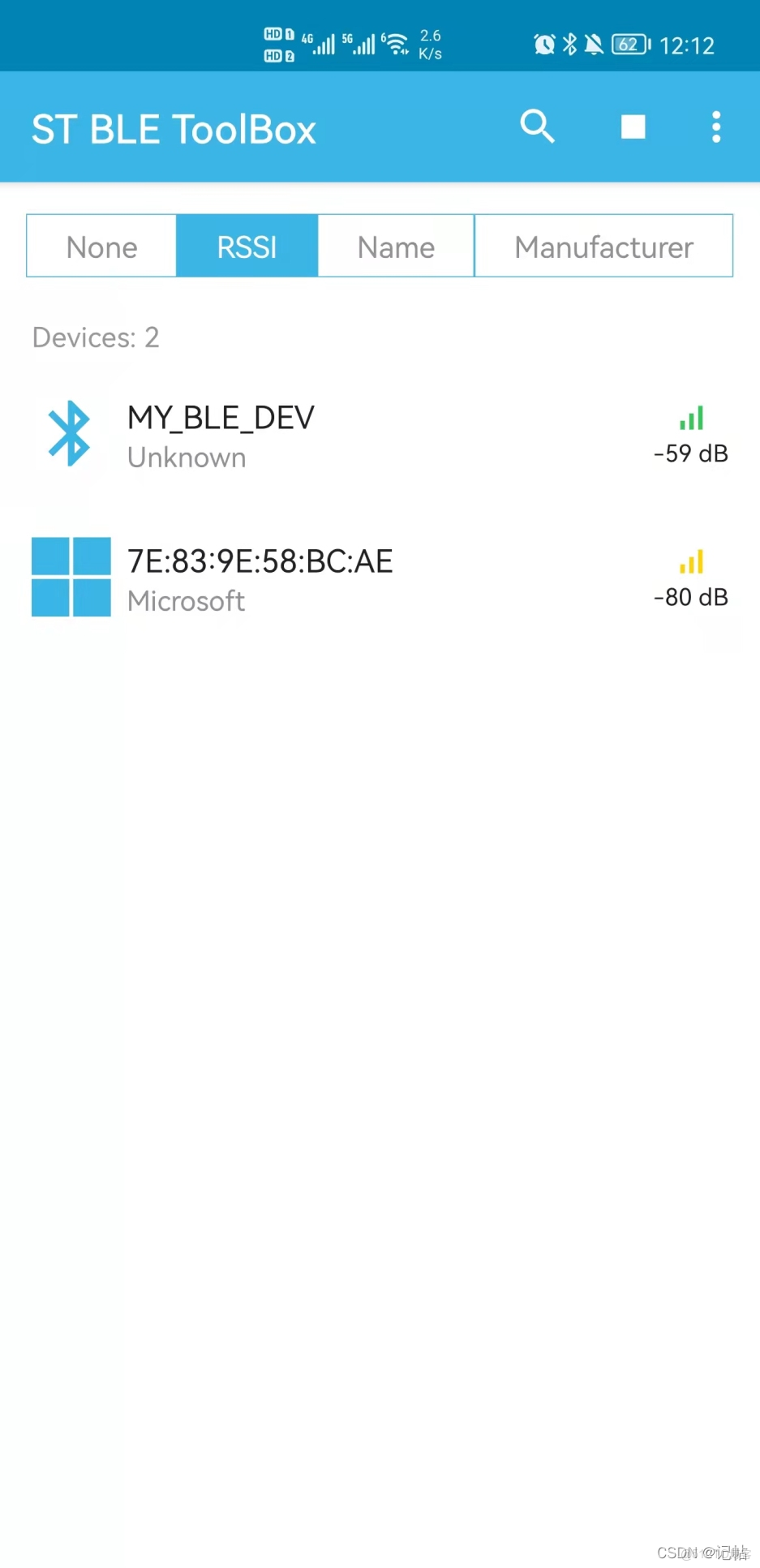The image size is (760, 1568).
Task: Tap the Wi-Fi icon in the status bar
Action: click(397, 45)
